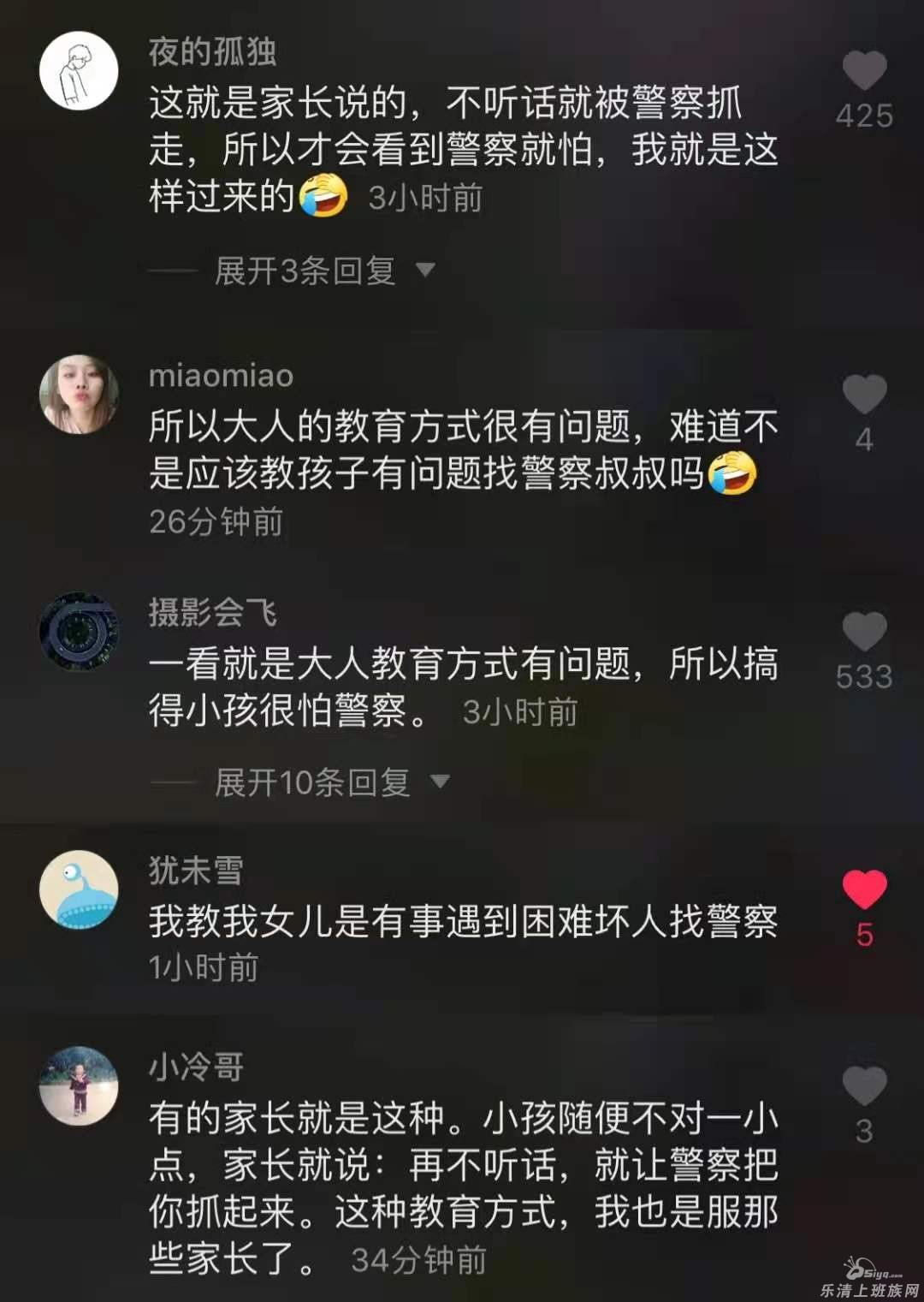924x1302 pixels.
Task: Like miaomiao's comment
Action: pos(864,395)
